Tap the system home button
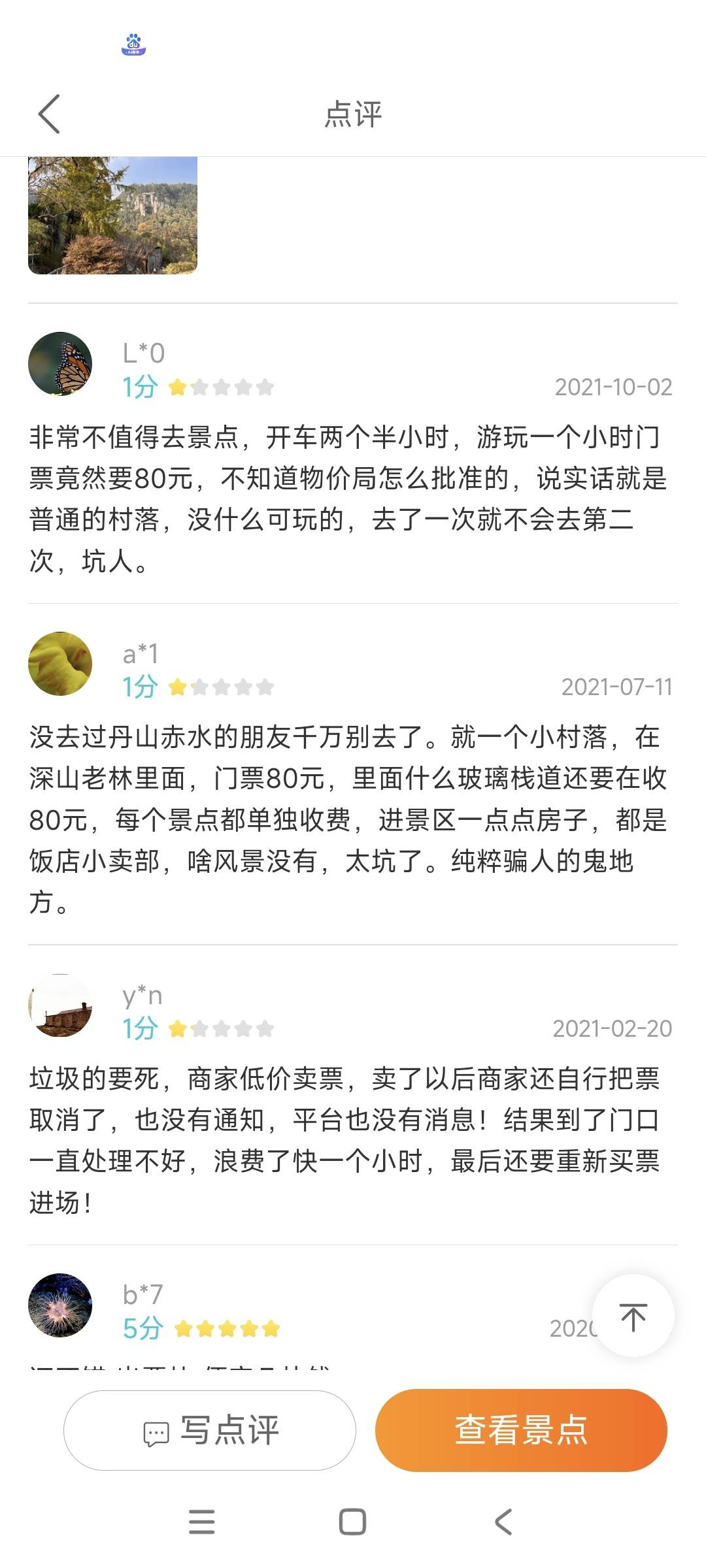This screenshot has width=706, height=1568. point(352,1522)
